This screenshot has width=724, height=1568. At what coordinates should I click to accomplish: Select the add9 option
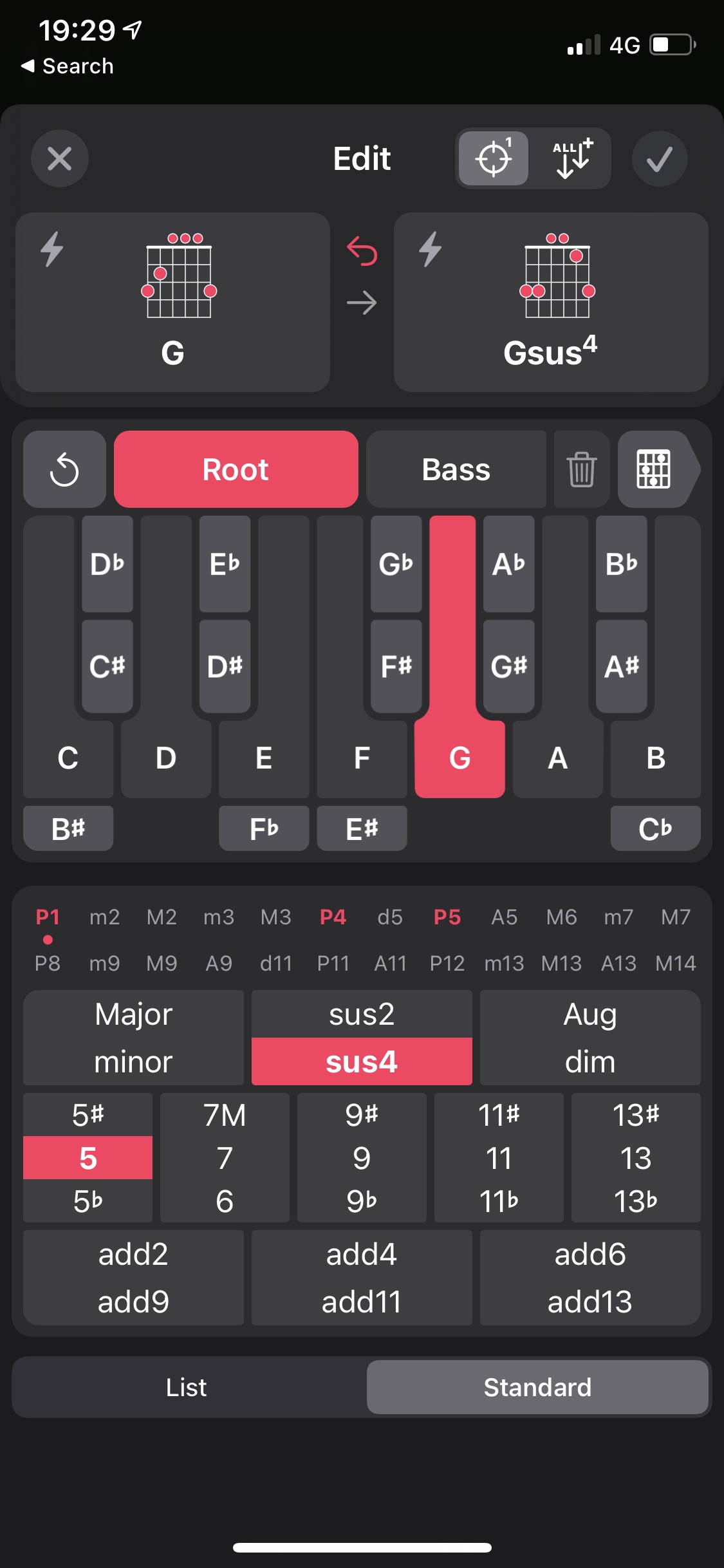tap(133, 1302)
